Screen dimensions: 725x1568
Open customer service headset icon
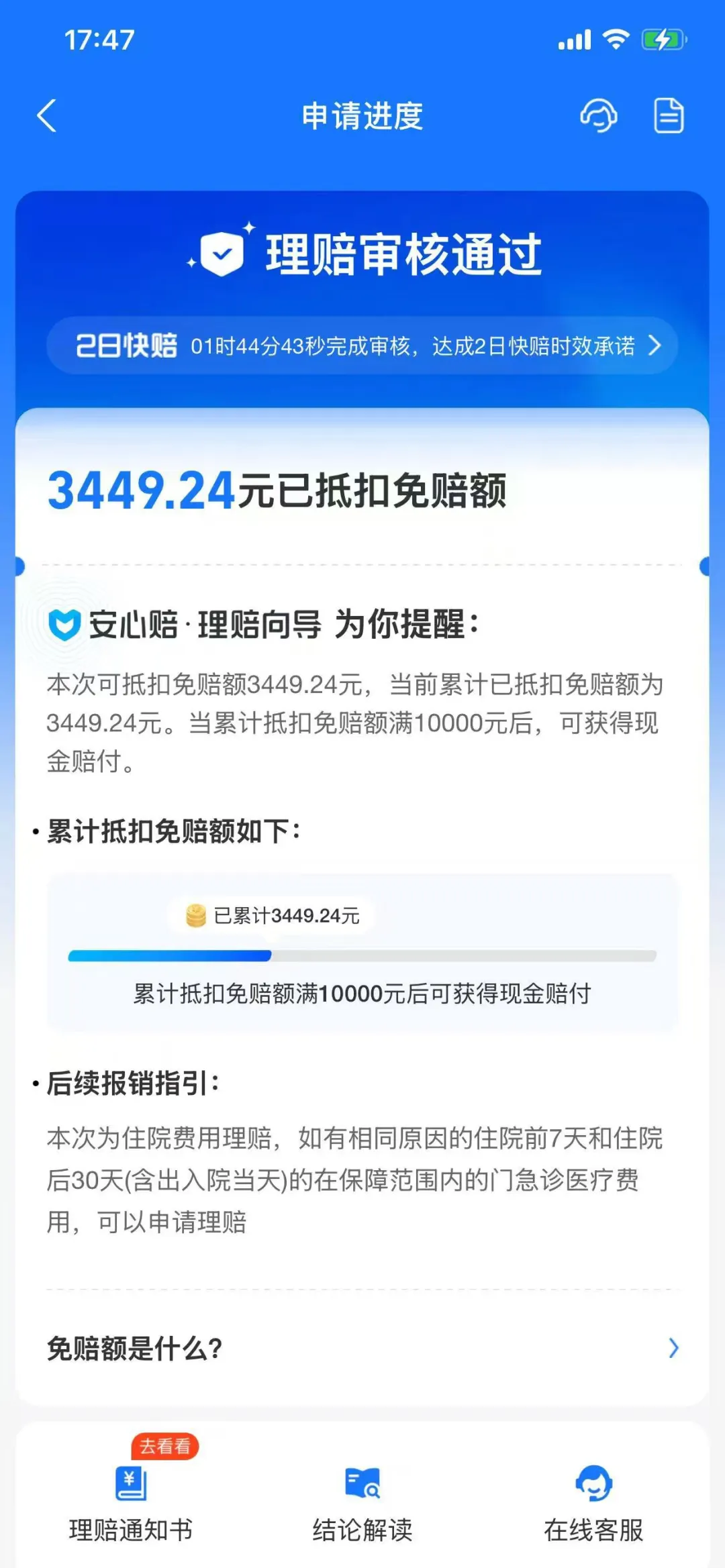click(598, 116)
